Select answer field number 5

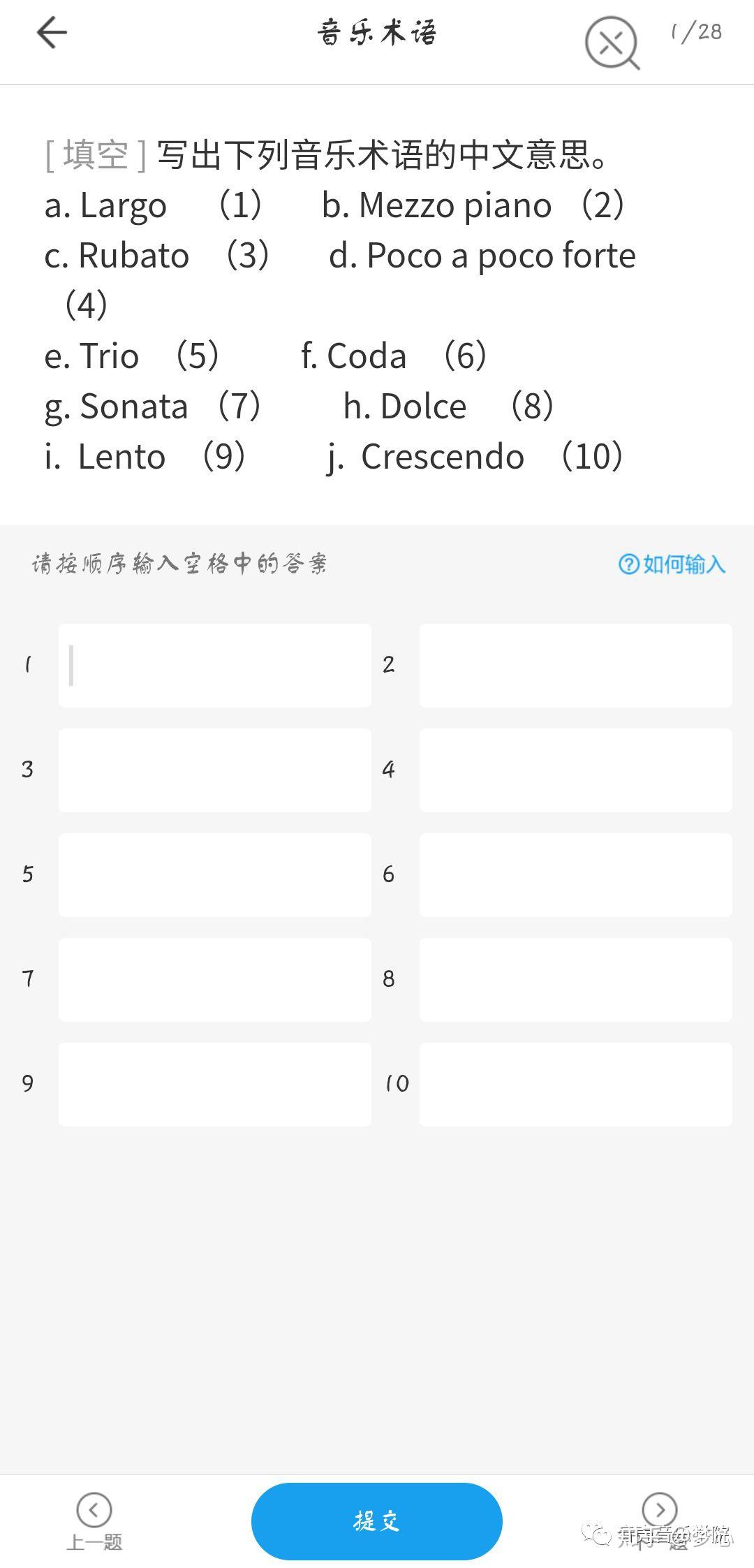pyautogui.click(x=215, y=875)
